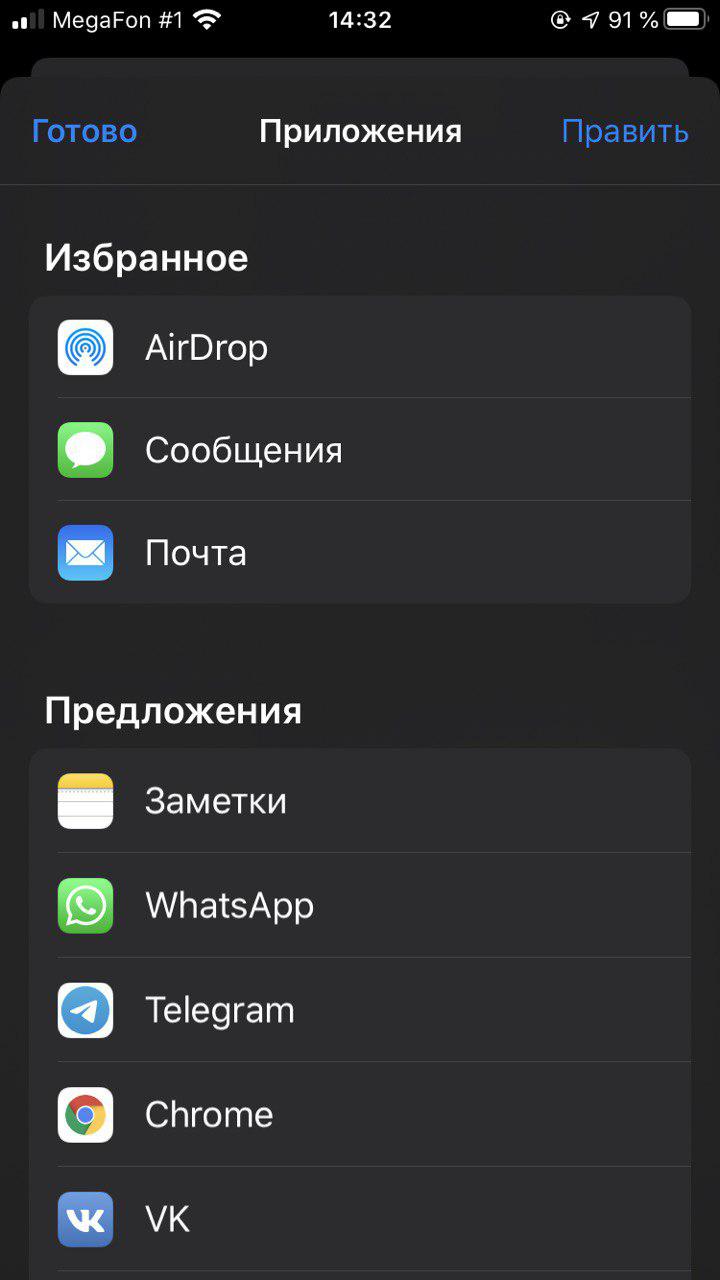The image size is (720, 1280).
Task: Tap Править to edit the apps list
Action: [x=624, y=131]
